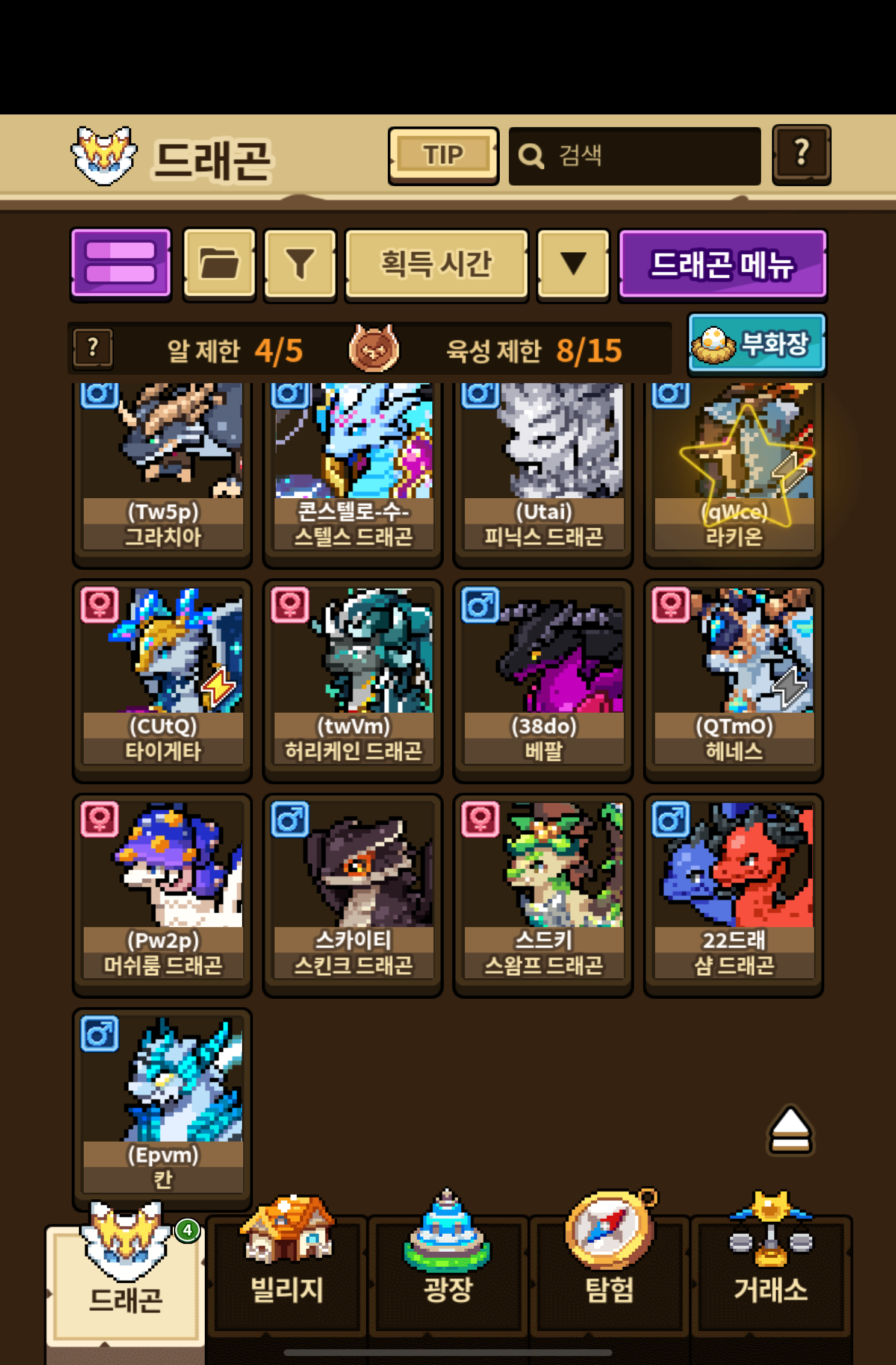Open 드래곤 메뉴

[722, 264]
